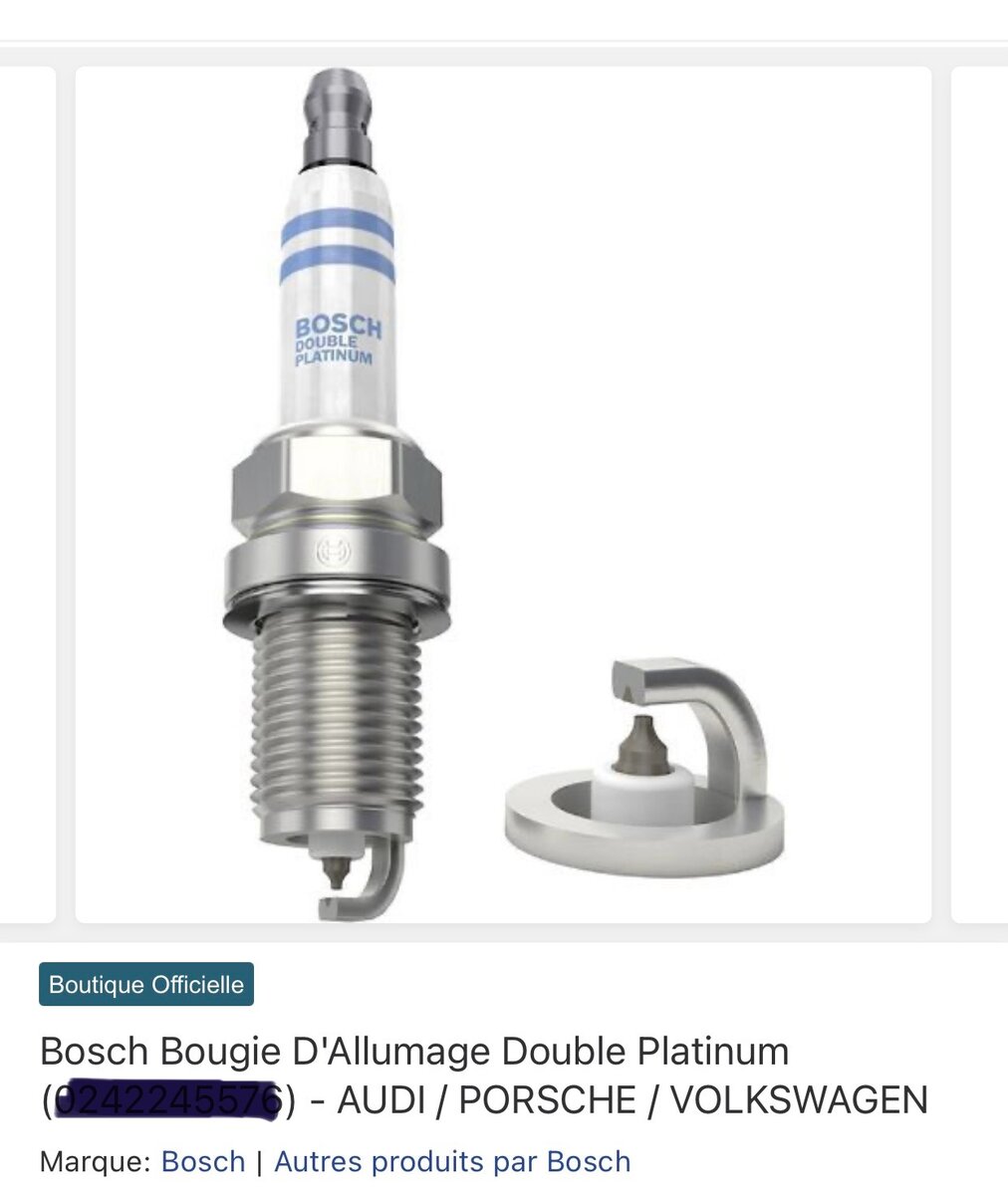Image resolution: width=1008 pixels, height=1195 pixels.
Task: Click the Bosch logo printed on the spark plug
Action: click(x=339, y=327)
